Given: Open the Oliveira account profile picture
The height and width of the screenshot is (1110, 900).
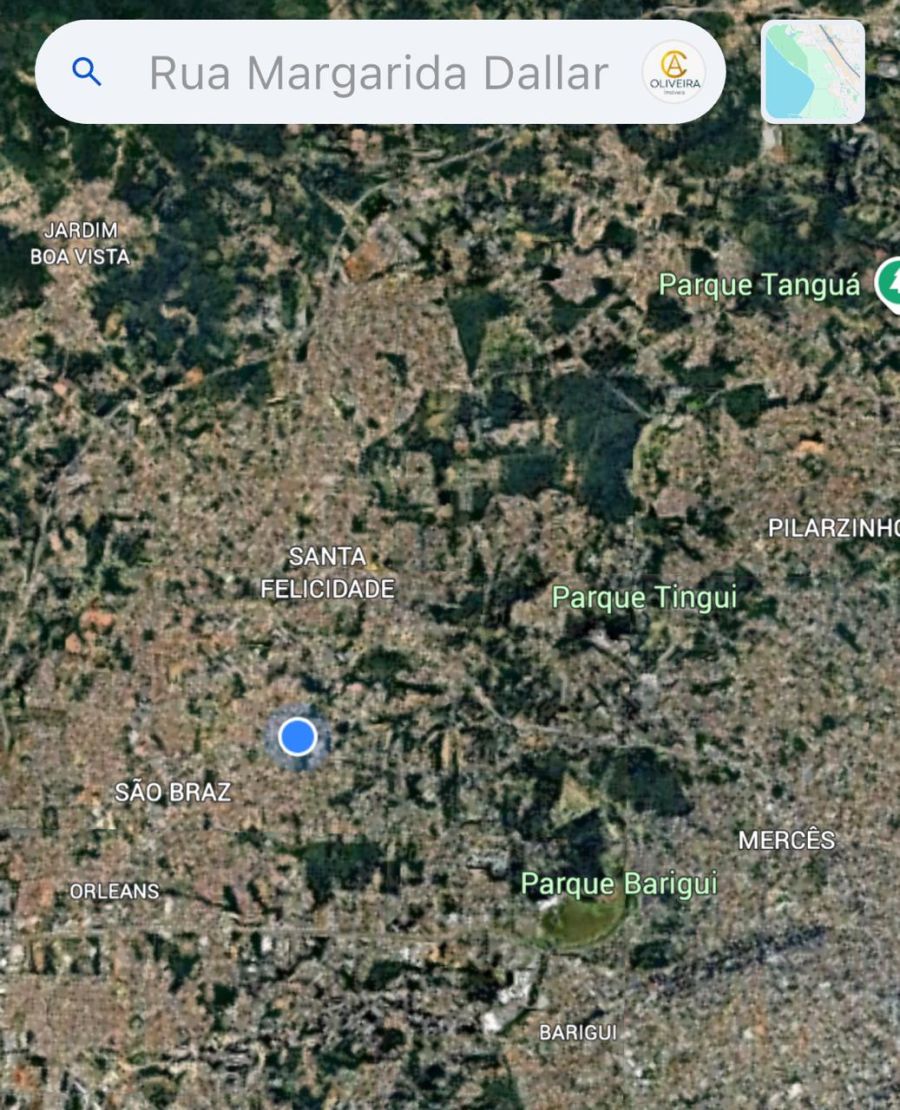Looking at the screenshot, I should pyautogui.click(x=673, y=73).
